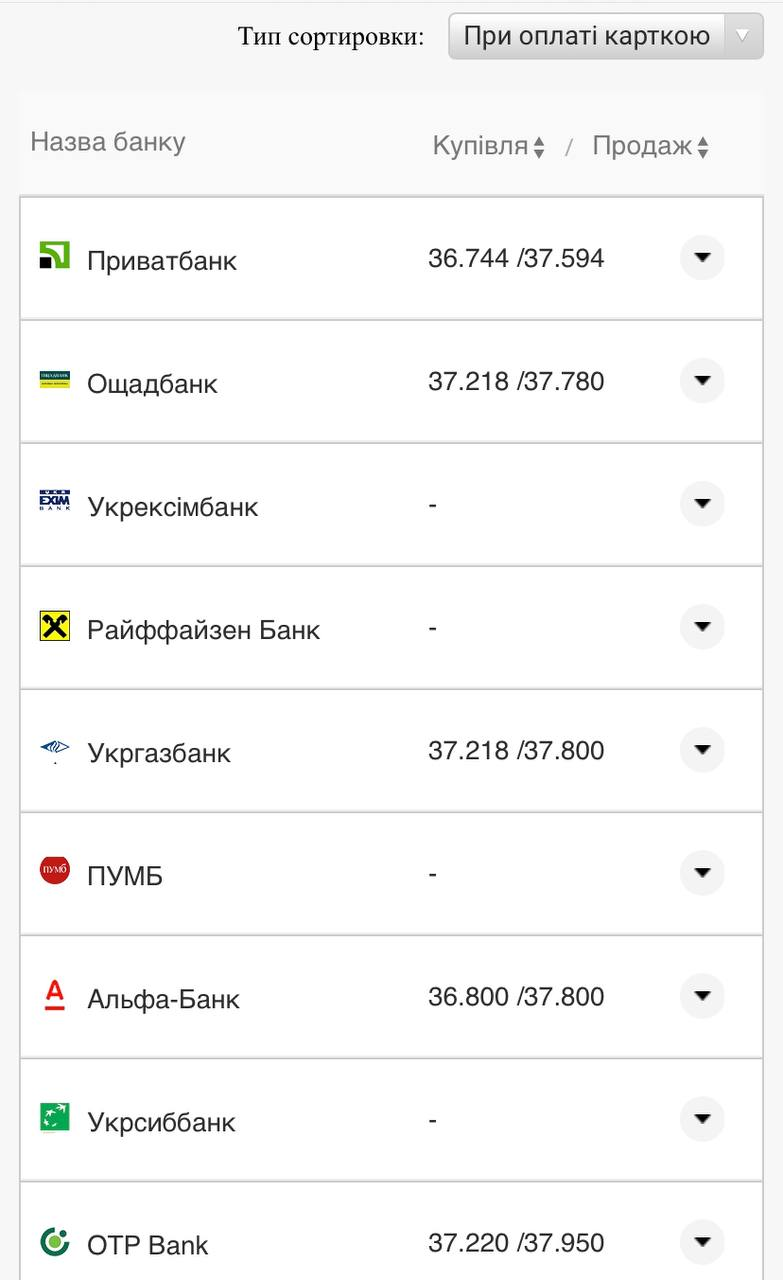Viewport: 783px width, 1280px height.
Task: Expand the OTP Bank row details
Action: (x=702, y=1242)
